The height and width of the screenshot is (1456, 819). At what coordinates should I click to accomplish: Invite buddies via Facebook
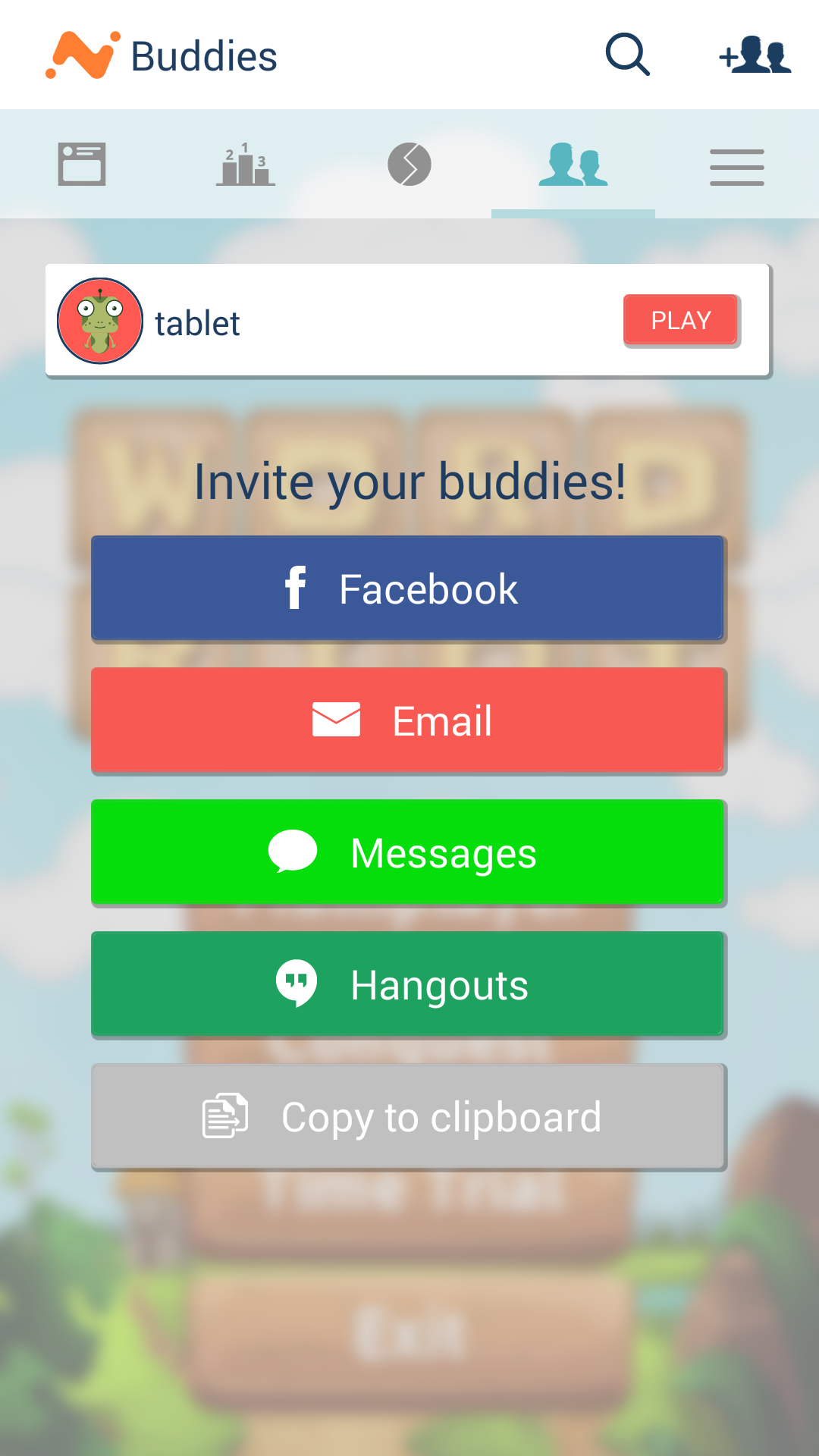(x=408, y=588)
